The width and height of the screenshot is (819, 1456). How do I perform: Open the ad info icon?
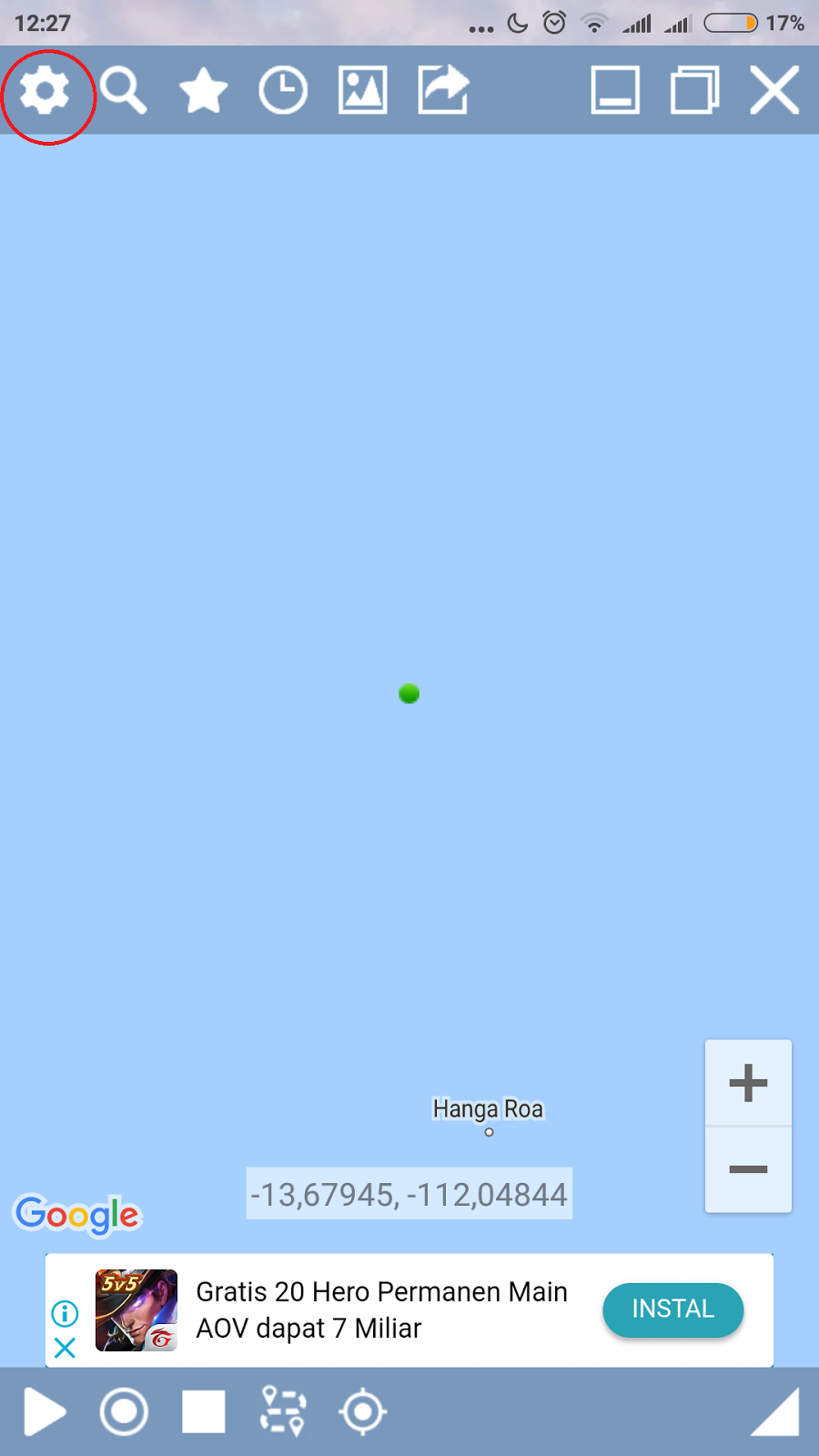(x=65, y=1313)
